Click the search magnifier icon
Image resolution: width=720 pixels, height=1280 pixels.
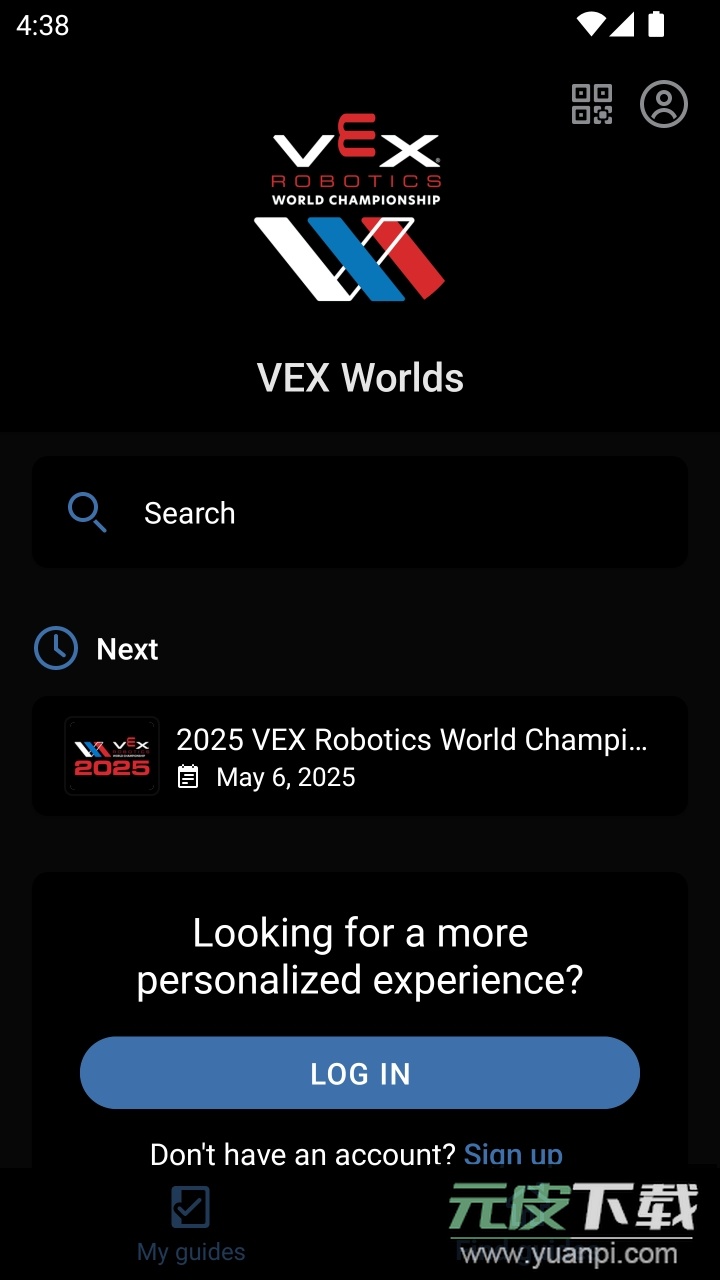click(86, 512)
